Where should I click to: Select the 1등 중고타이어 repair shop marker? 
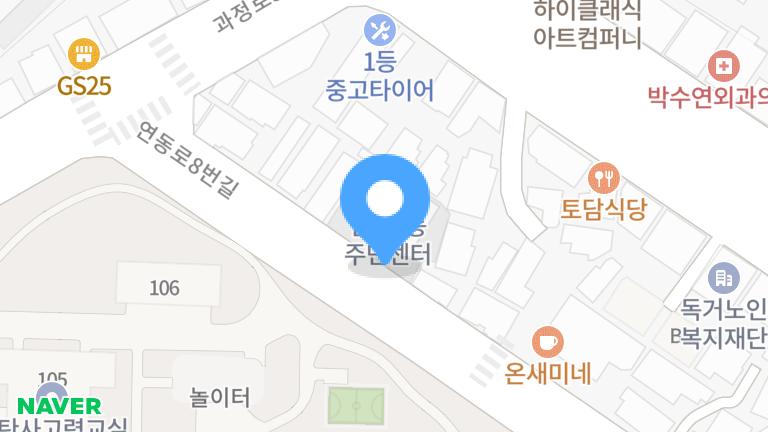tap(381, 30)
